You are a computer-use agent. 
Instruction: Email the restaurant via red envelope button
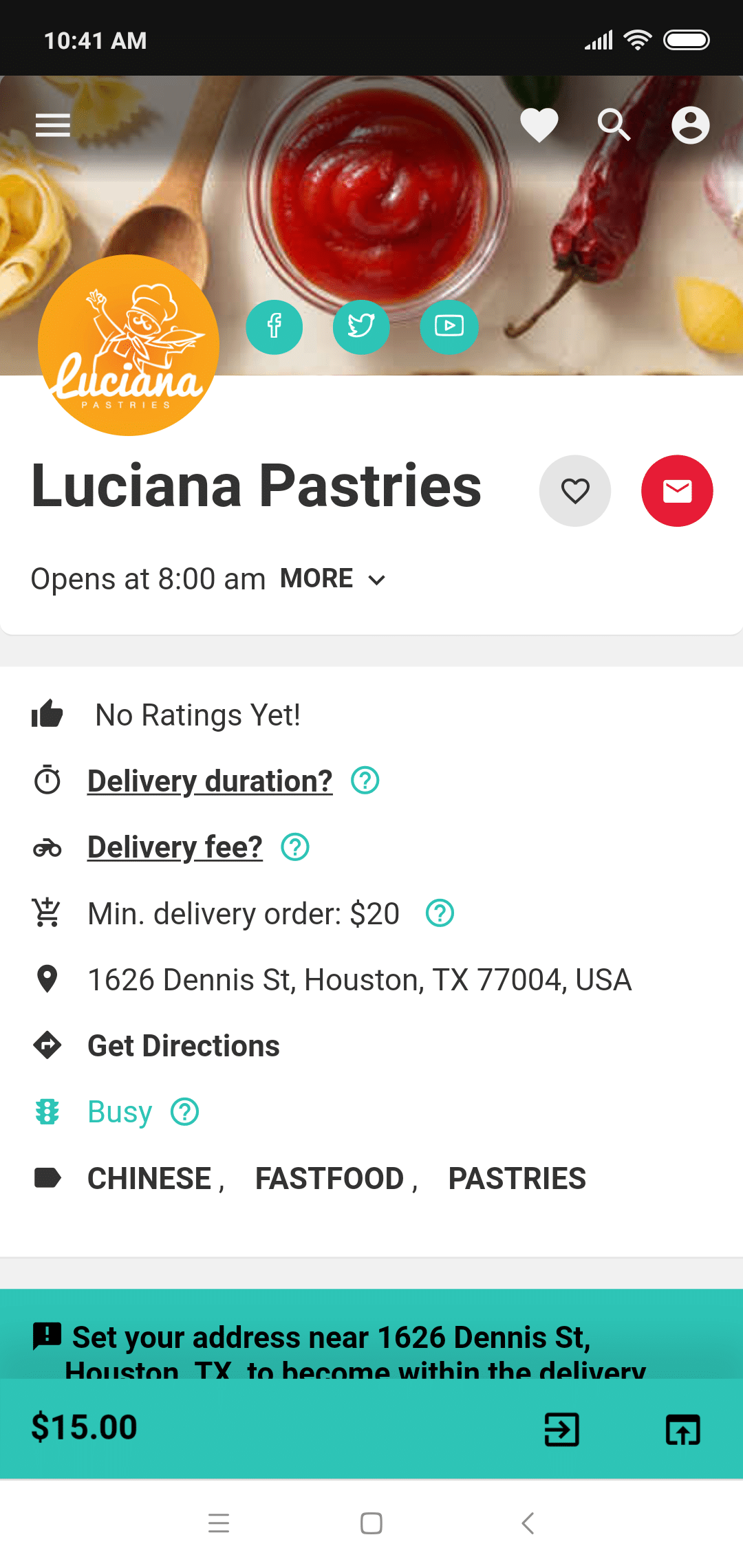677,491
